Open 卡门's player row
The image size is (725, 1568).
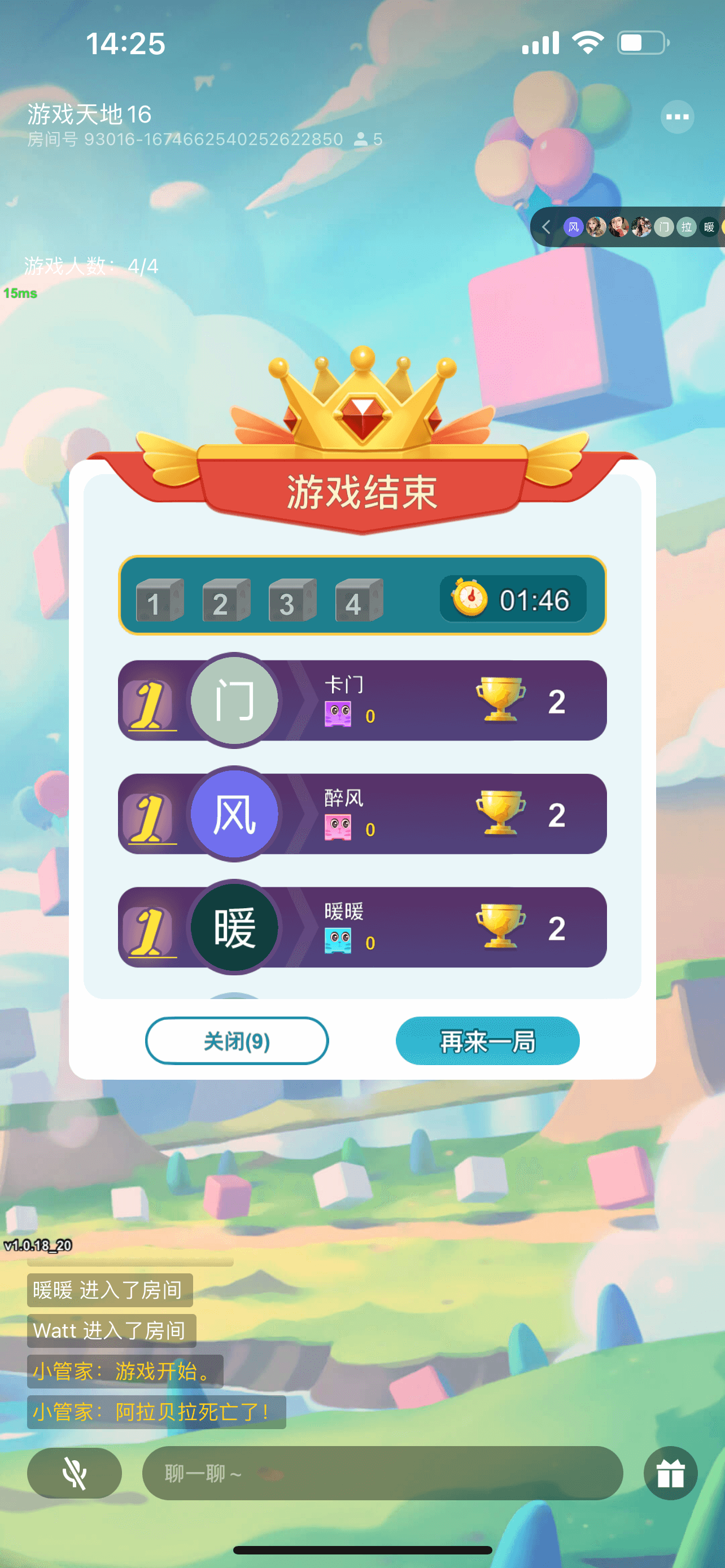click(x=362, y=700)
